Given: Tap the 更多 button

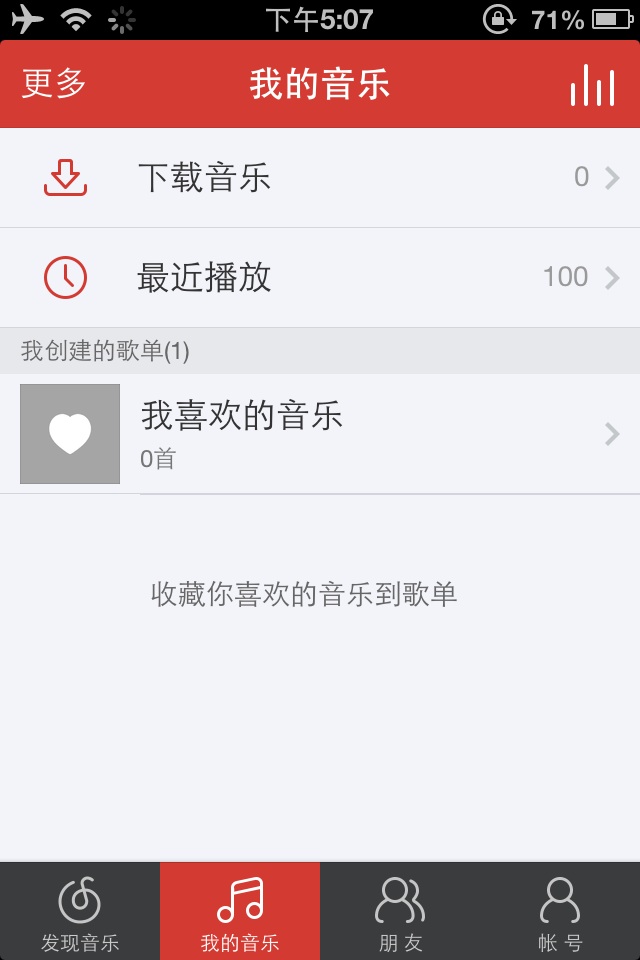Looking at the screenshot, I should point(54,84).
